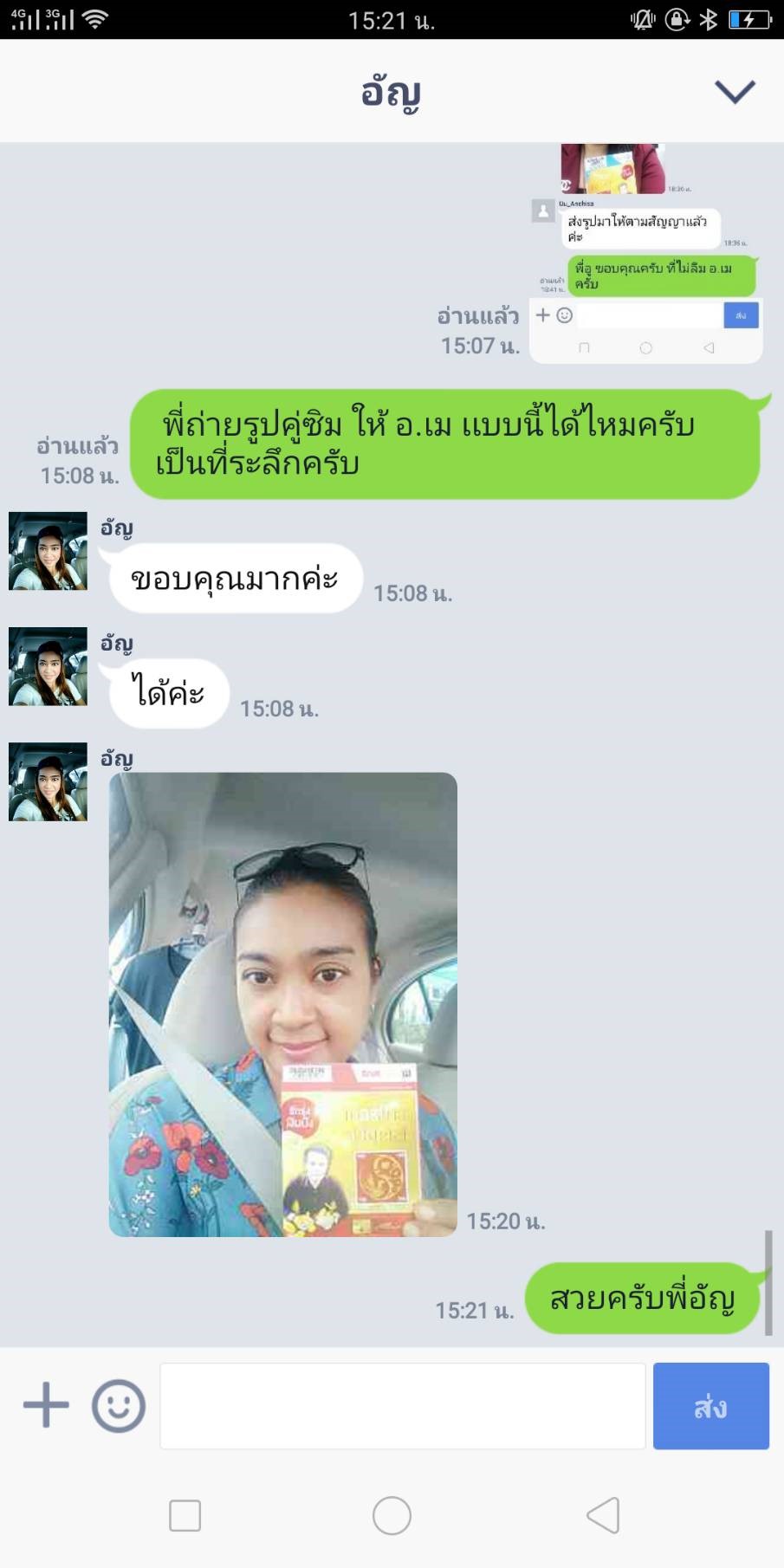Open the screenshot image sent at 15:07
The width and height of the screenshot is (784, 1568).
click(645, 253)
